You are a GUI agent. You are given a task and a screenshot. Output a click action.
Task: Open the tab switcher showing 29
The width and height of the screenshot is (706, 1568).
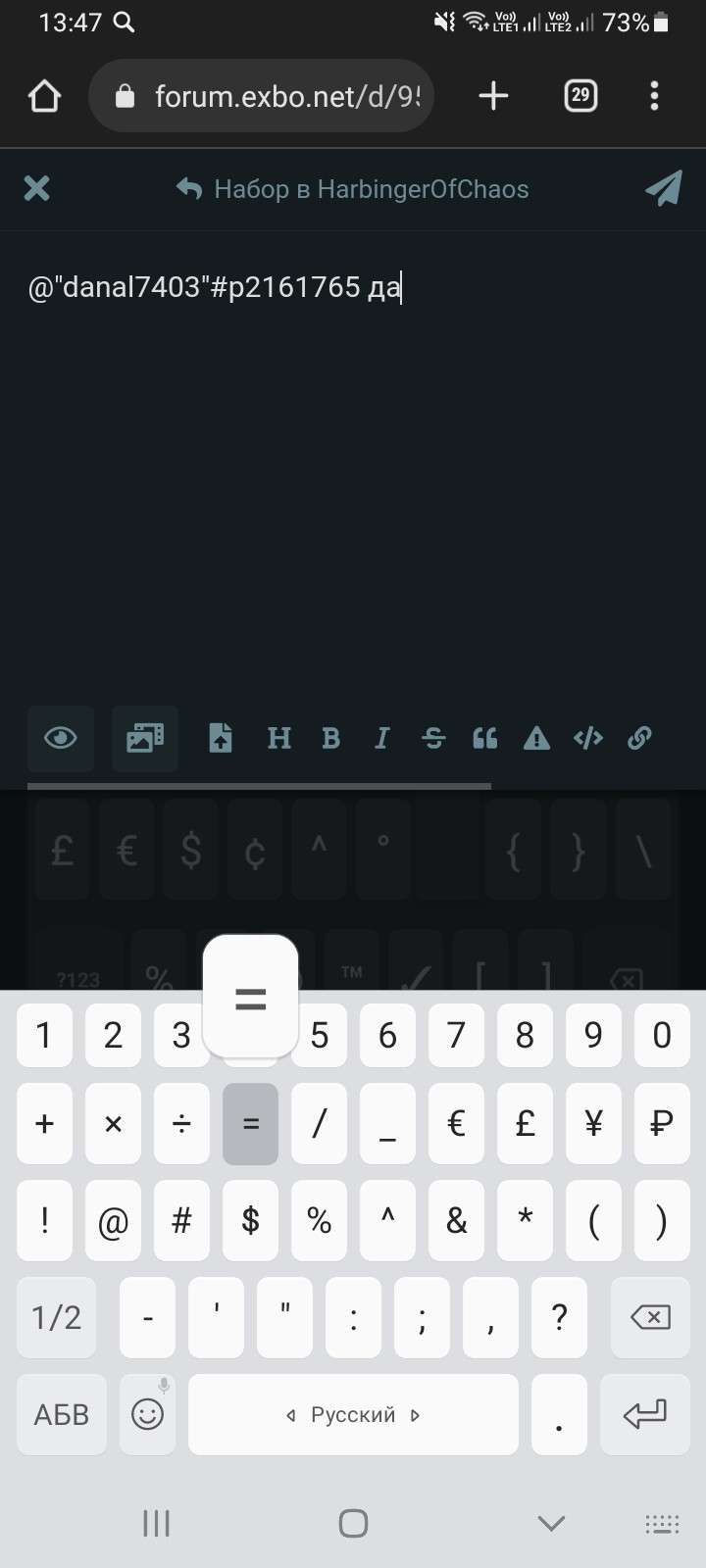[x=580, y=95]
